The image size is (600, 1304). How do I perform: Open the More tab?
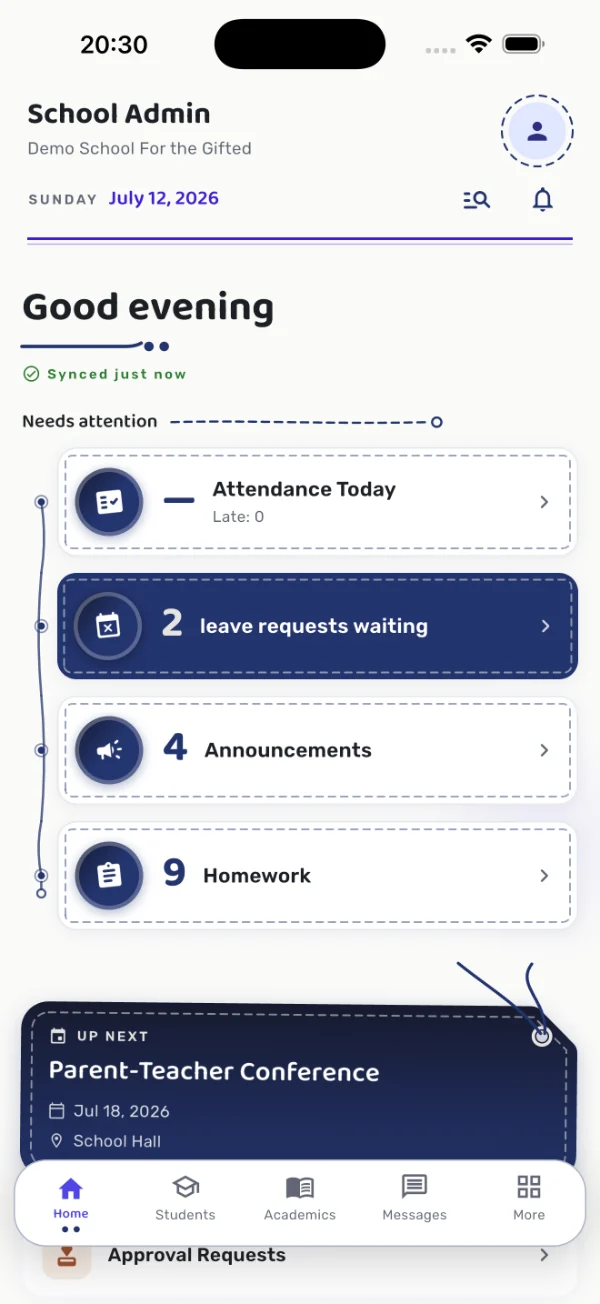click(x=529, y=1198)
